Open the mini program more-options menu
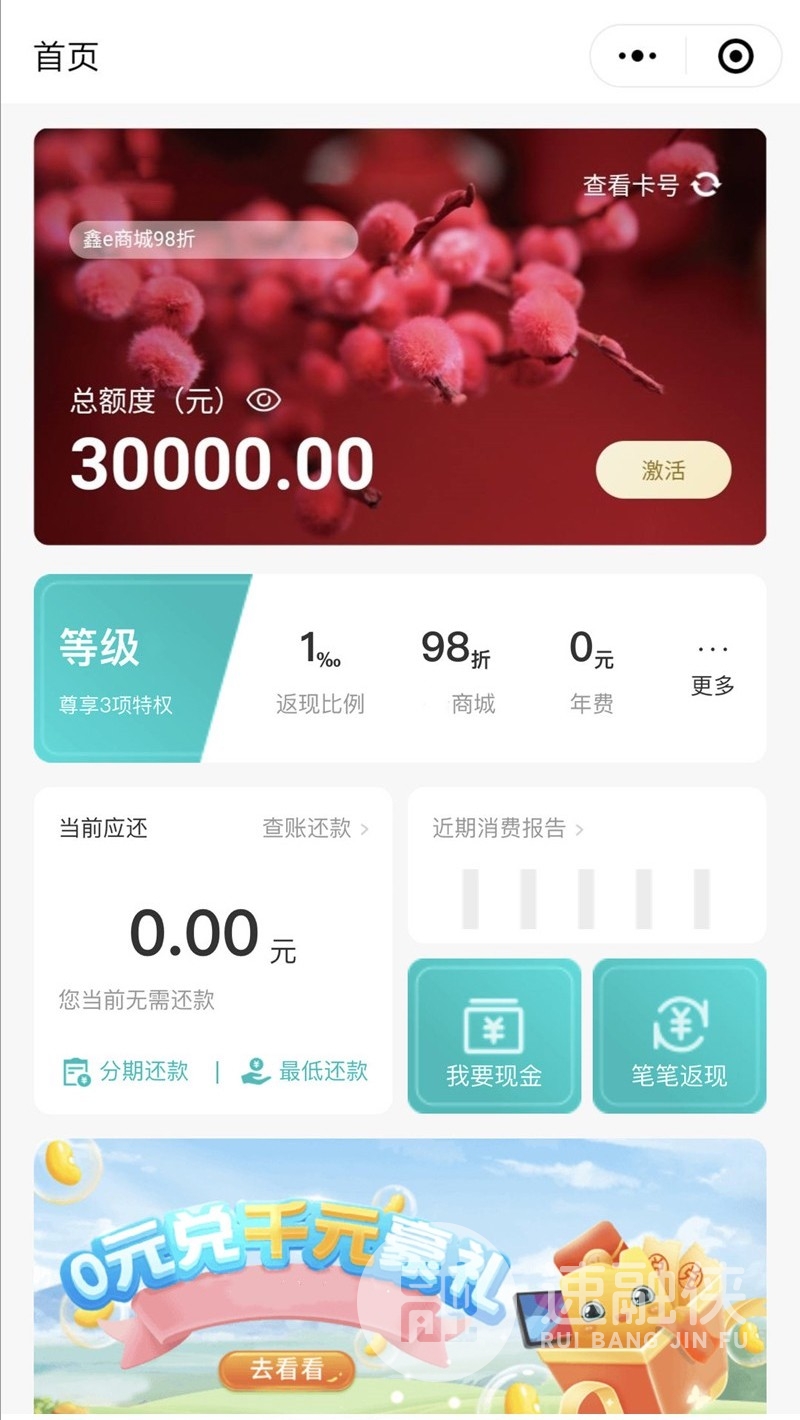 point(638,57)
